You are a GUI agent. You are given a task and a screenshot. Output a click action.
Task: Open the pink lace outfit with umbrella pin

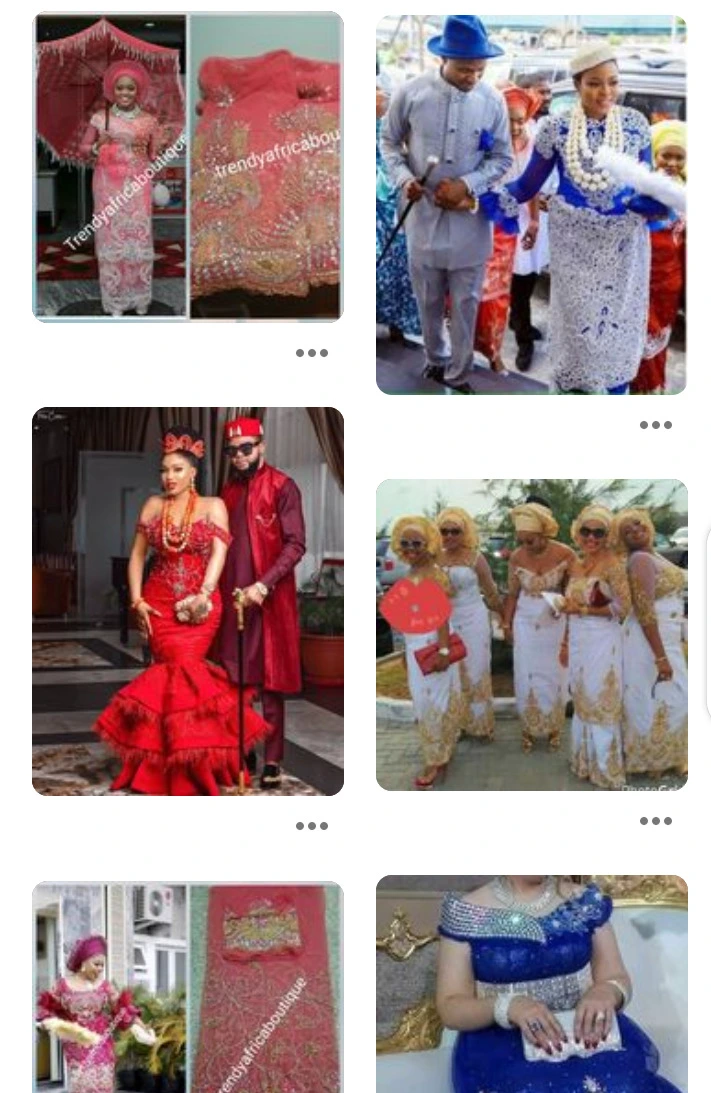pos(187,167)
